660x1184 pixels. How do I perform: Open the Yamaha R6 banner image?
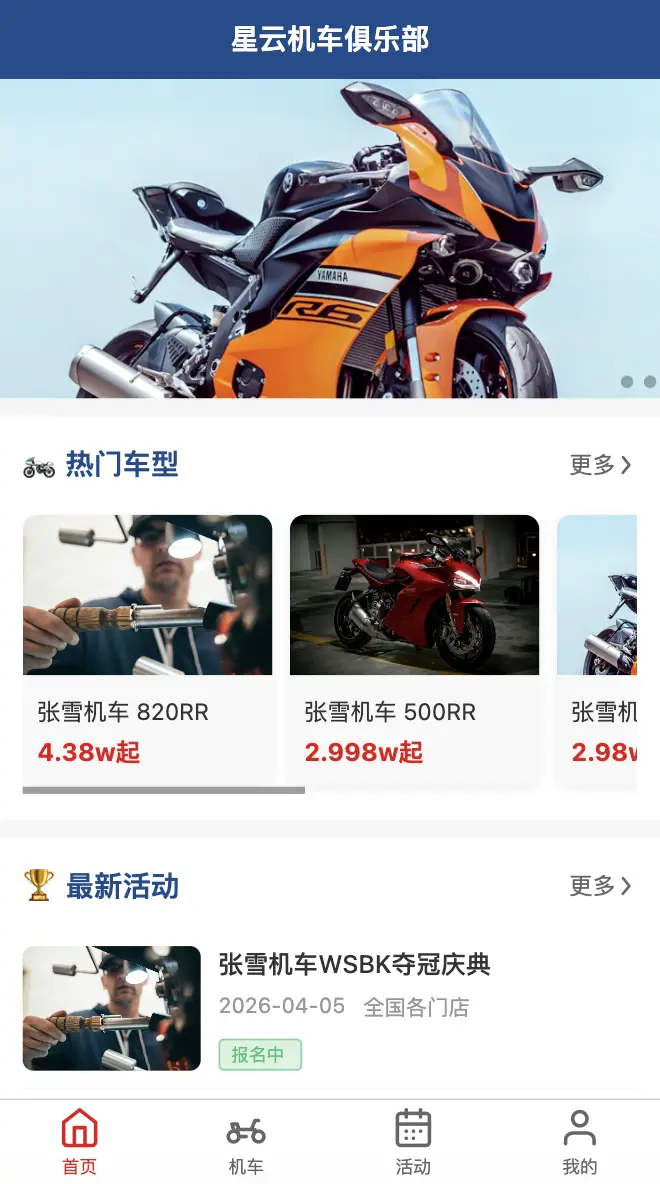[330, 238]
